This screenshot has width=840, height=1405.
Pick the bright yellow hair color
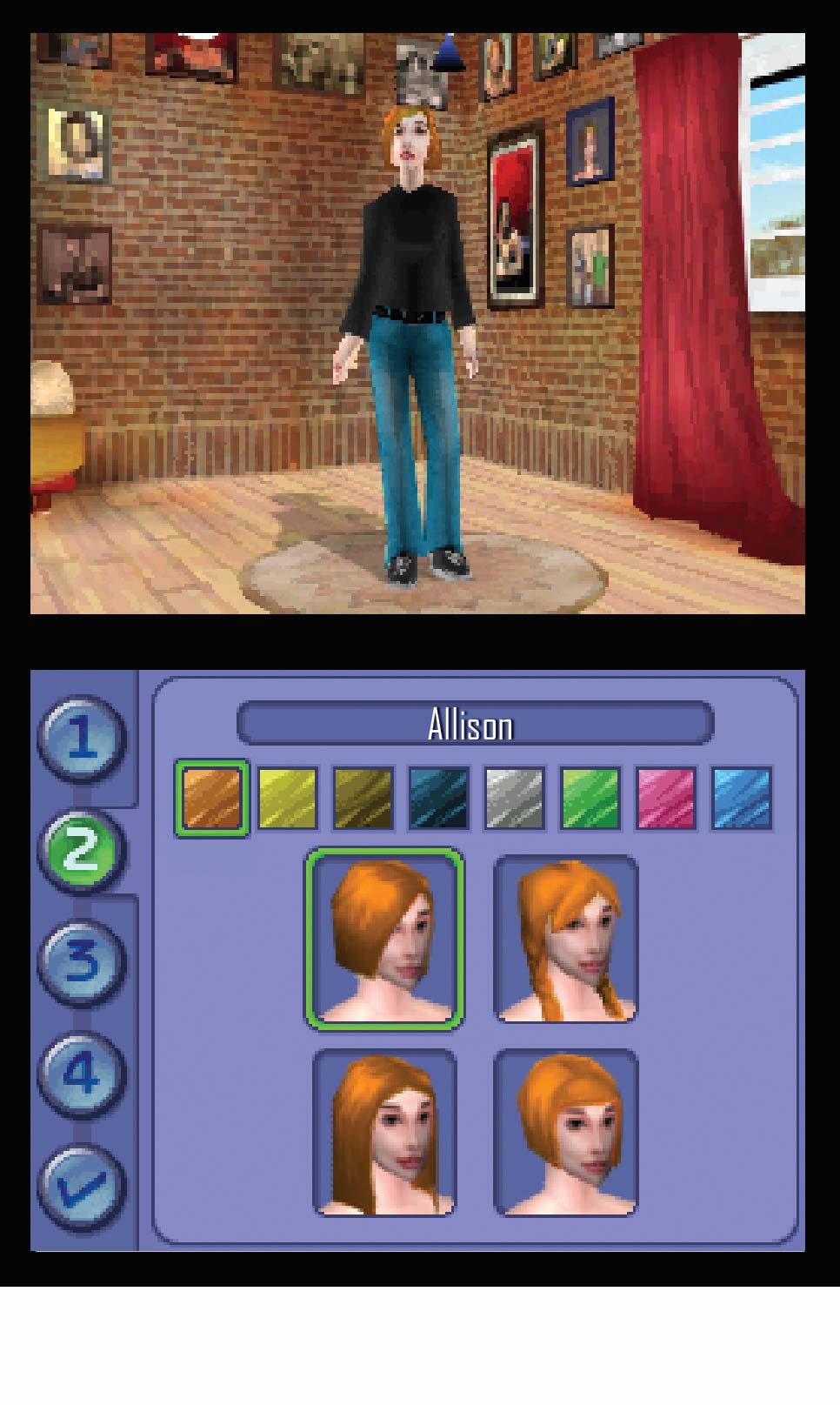coord(288,798)
